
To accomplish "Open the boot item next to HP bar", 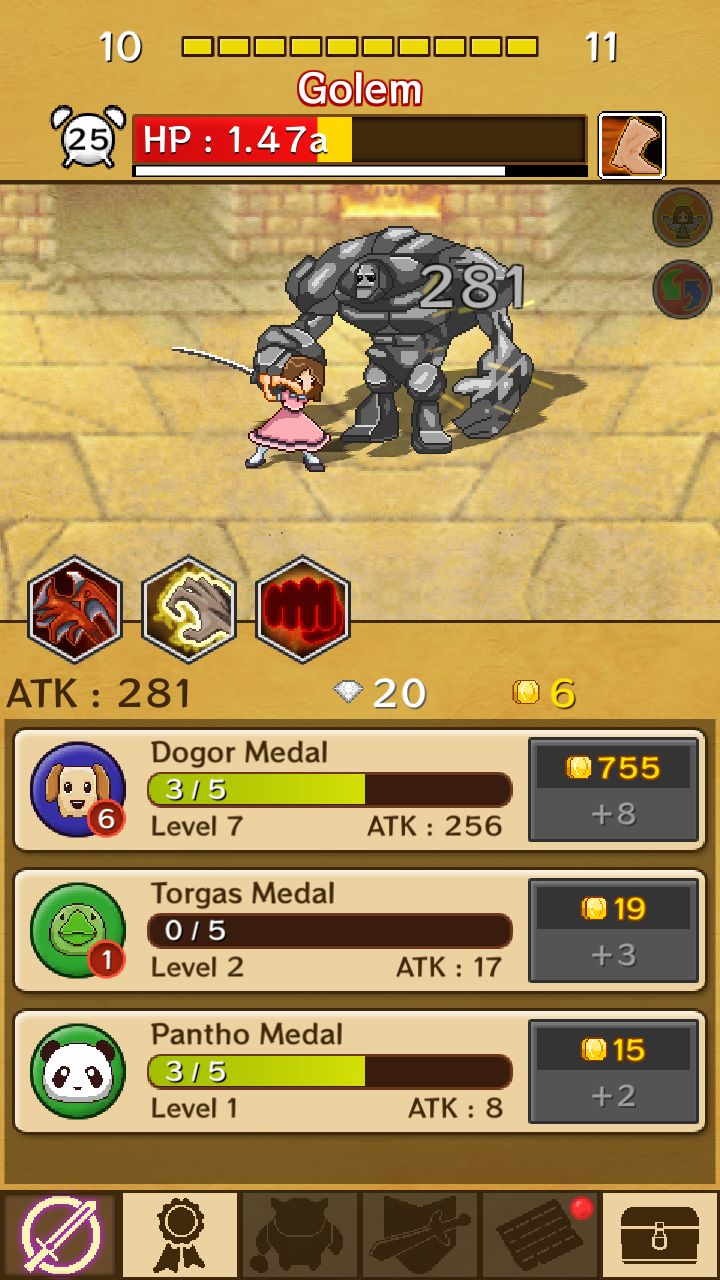I will pyautogui.click(x=632, y=146).
